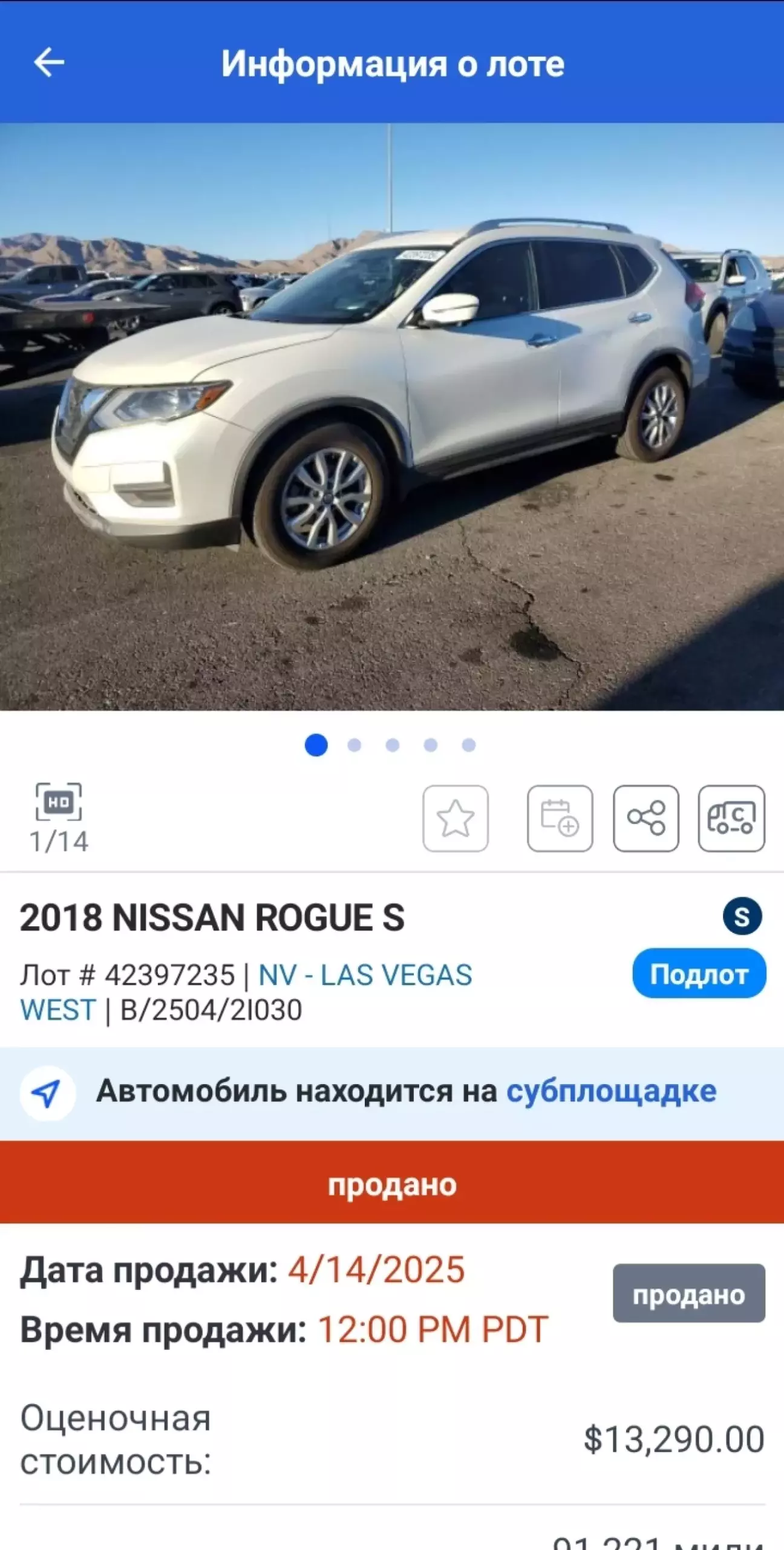Screen dimensions: 784x1550
Task: Add this lot to favorites with star
Action: tap(455, 819)
